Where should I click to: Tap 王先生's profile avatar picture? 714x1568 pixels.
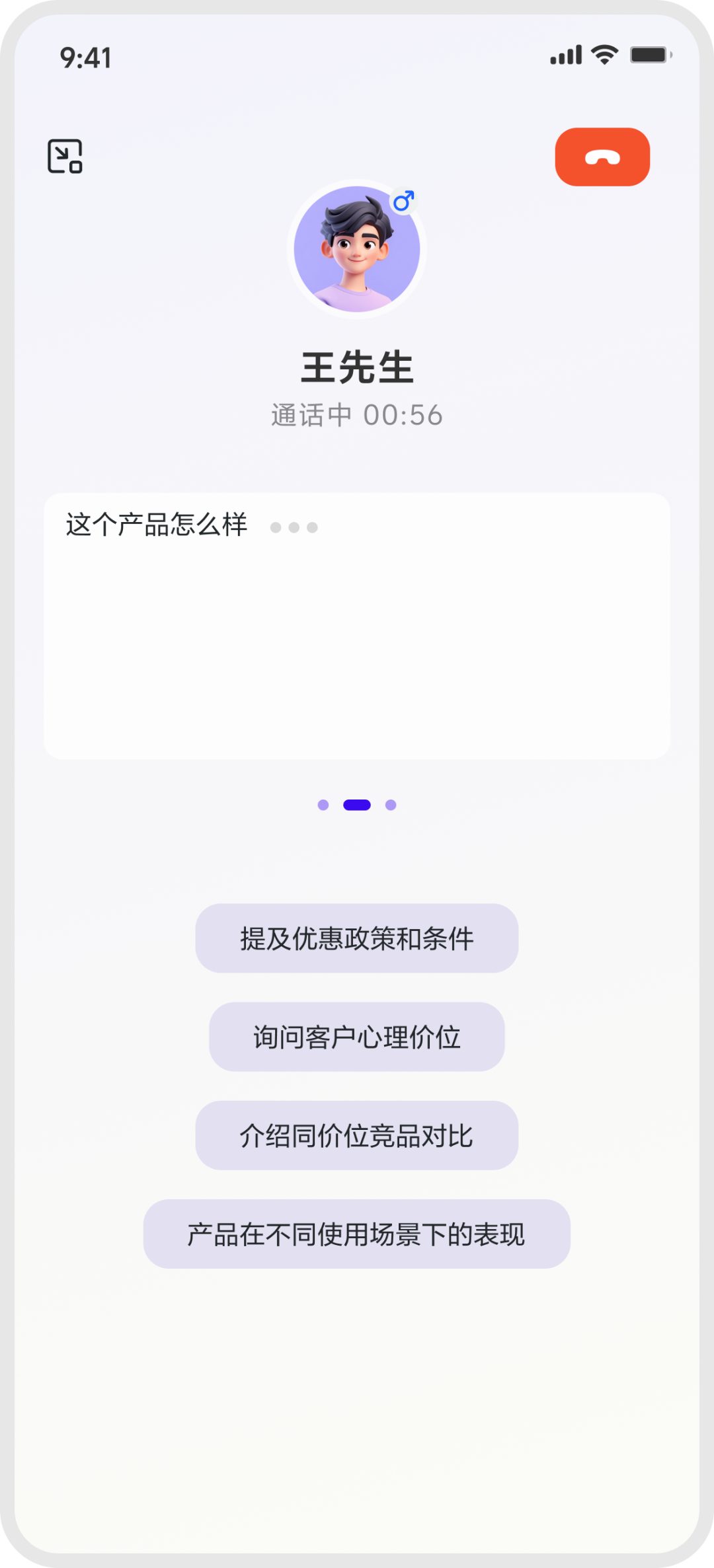(357, 250)
